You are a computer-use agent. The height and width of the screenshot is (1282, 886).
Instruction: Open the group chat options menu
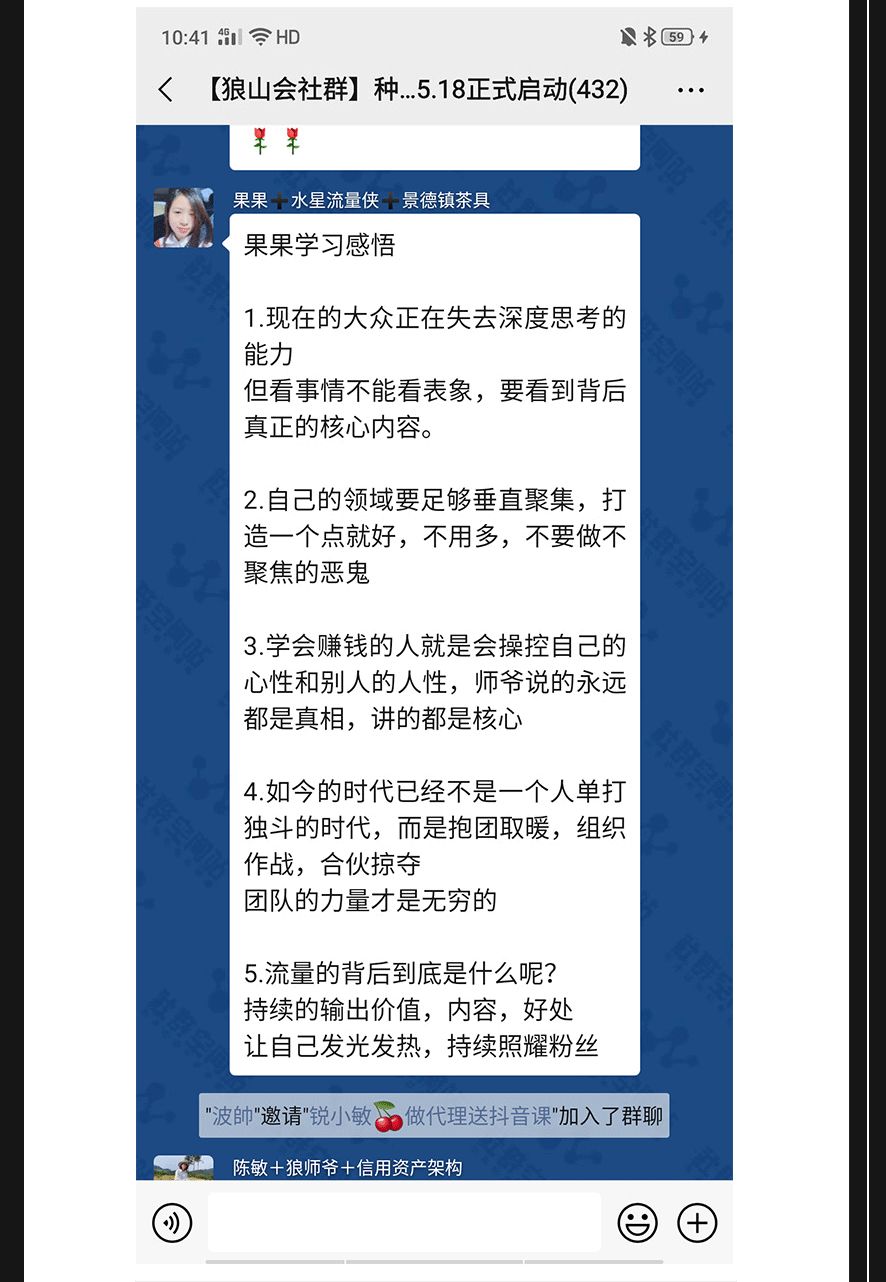pos(691,90)
